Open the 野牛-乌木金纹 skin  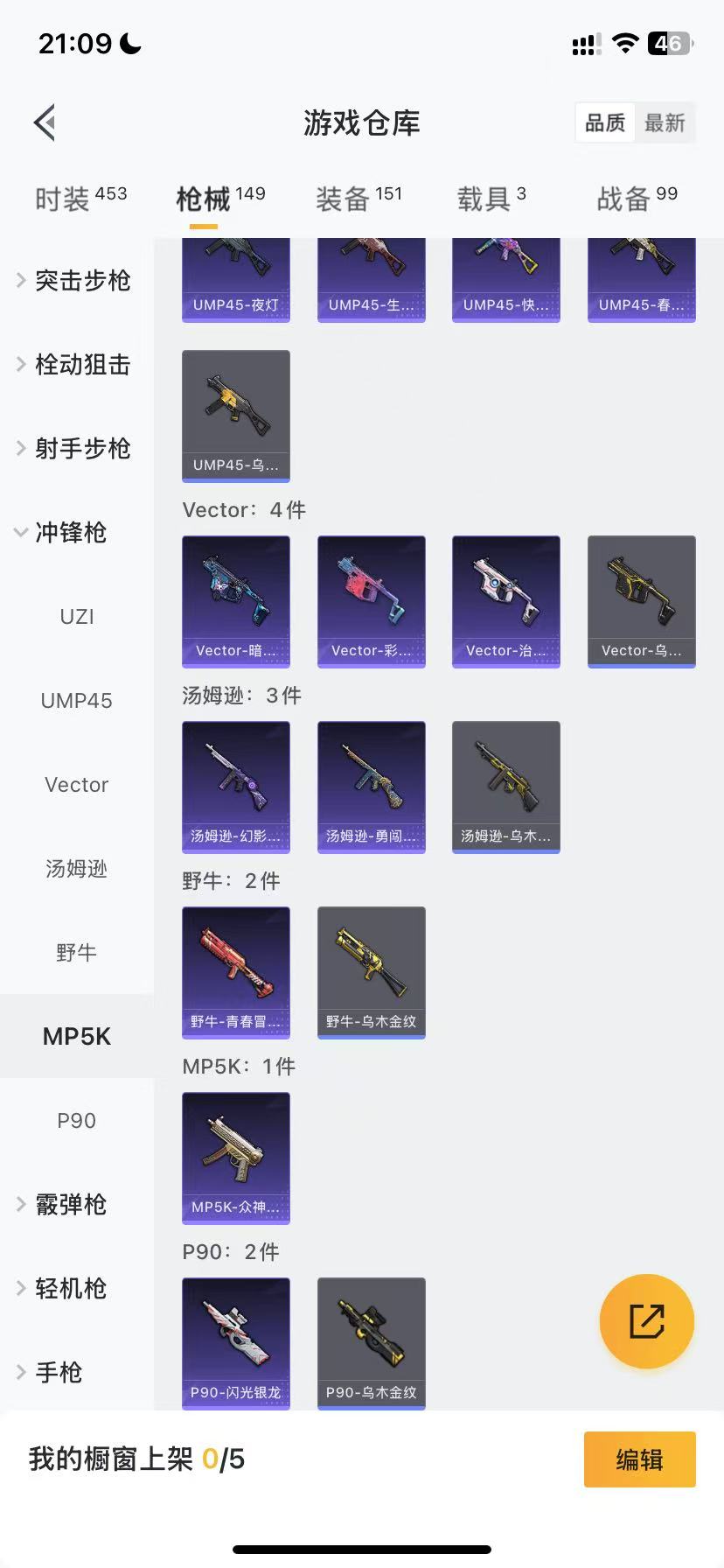click(371, 972)
